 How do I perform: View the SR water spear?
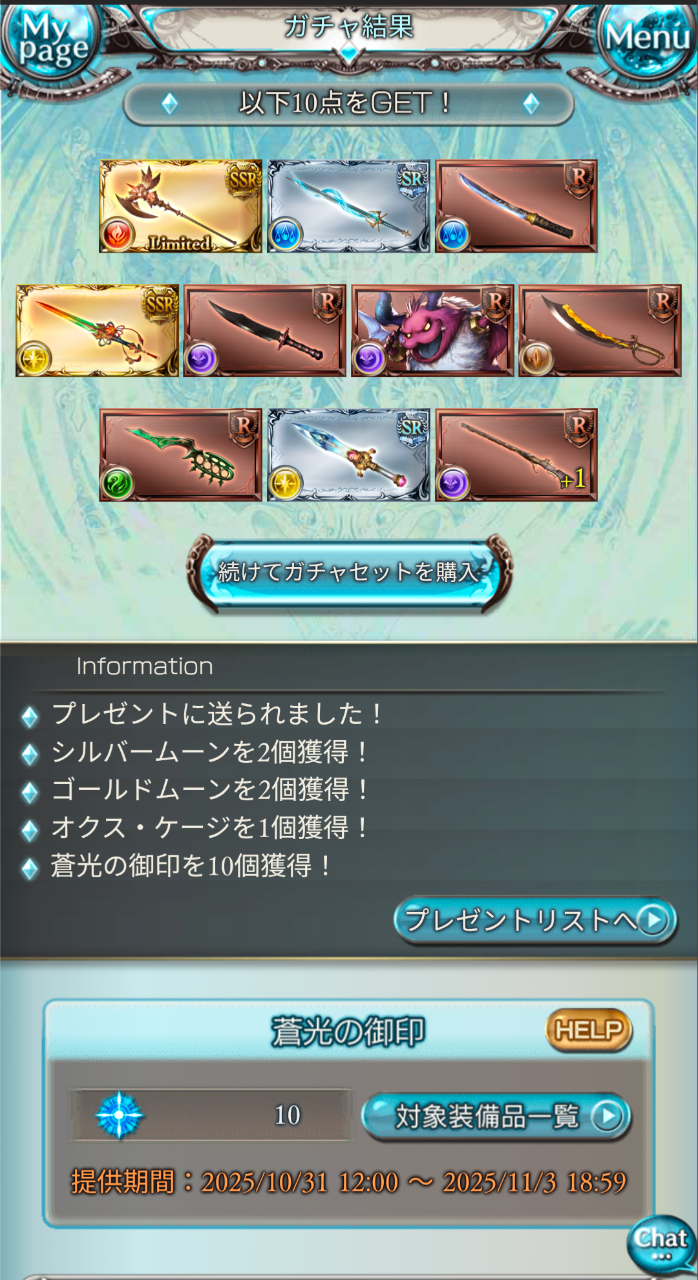coord(348,206)
